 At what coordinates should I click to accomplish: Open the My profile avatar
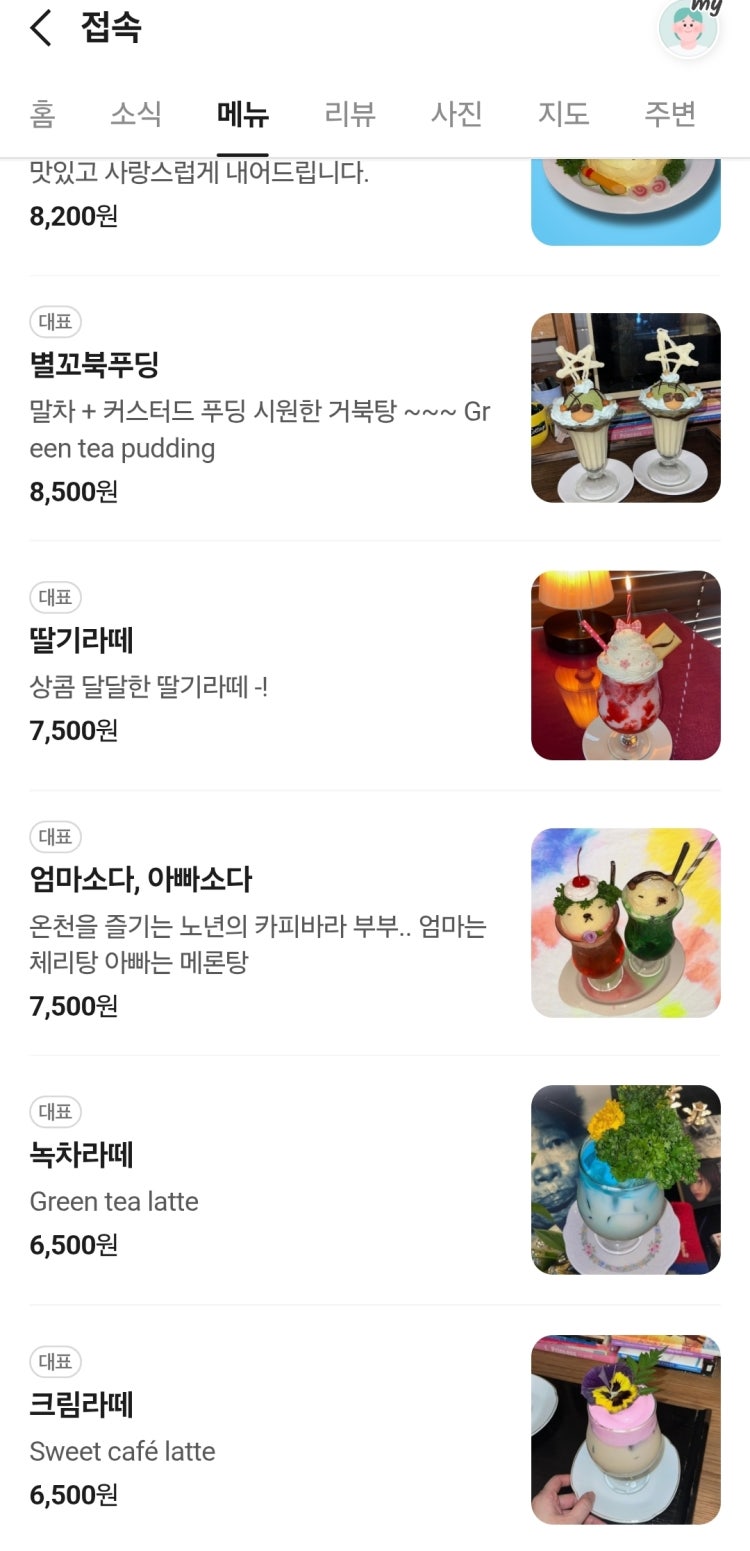coord(689,28)
